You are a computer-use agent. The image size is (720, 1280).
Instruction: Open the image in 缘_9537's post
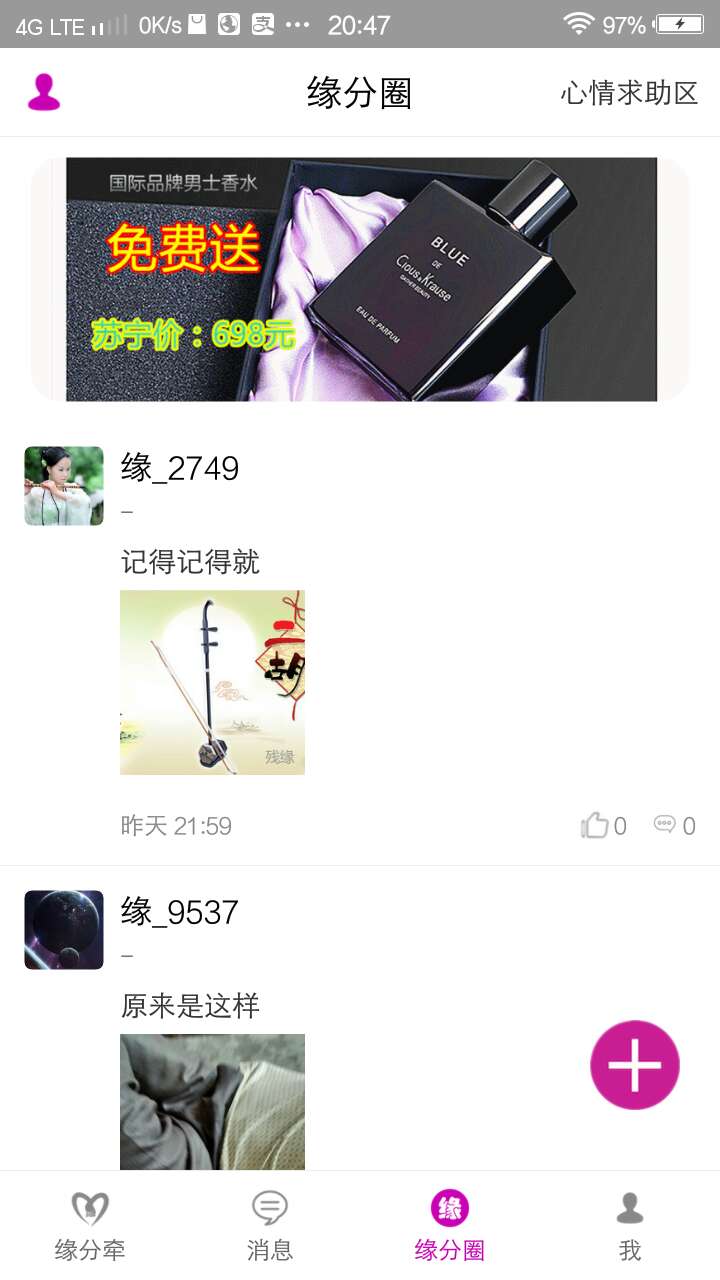tap(212, 1101)
